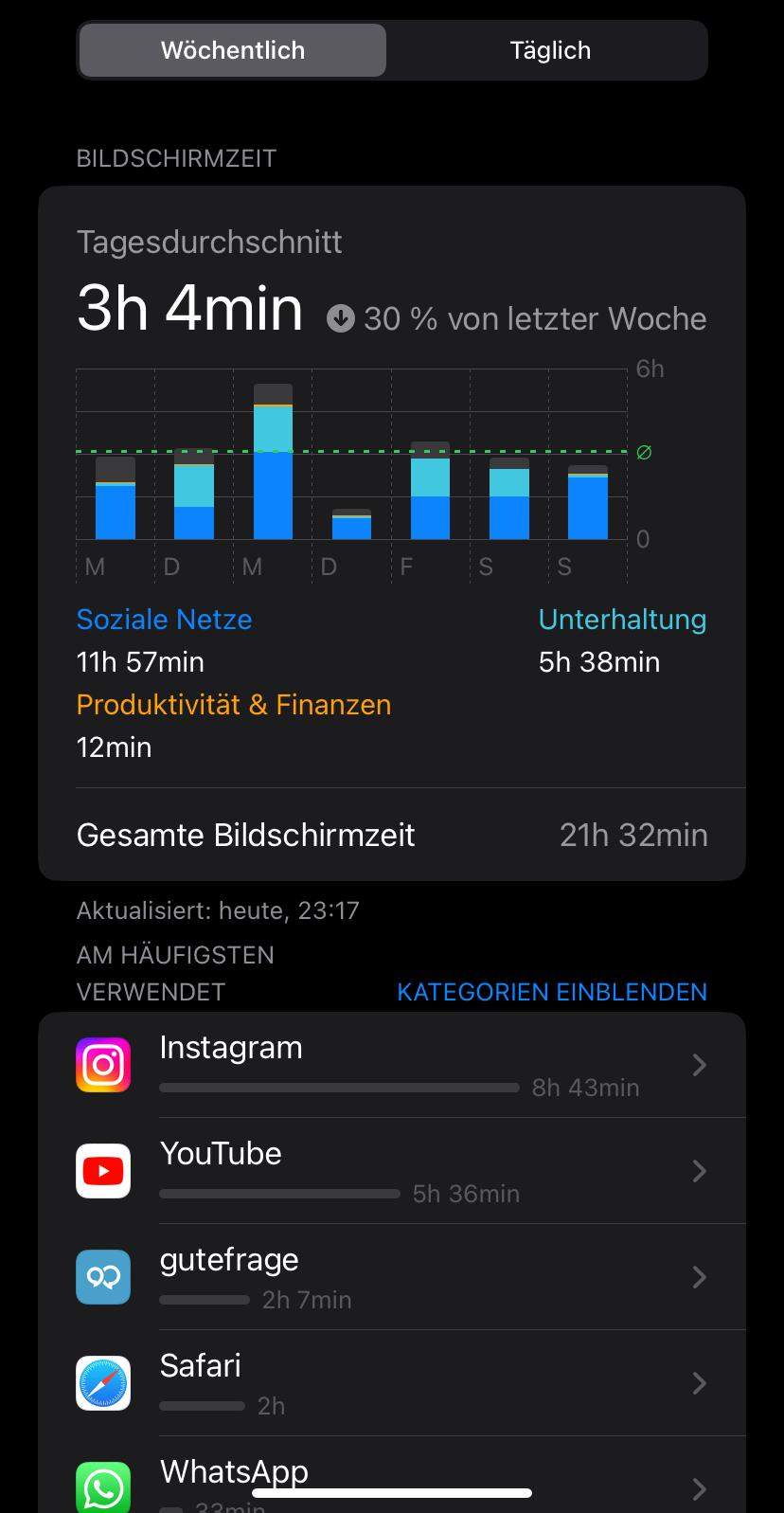Screen dimensions: 784x1513
Task: Keep the Wöchentlich tab selected
Action: [x=232, y=49]
